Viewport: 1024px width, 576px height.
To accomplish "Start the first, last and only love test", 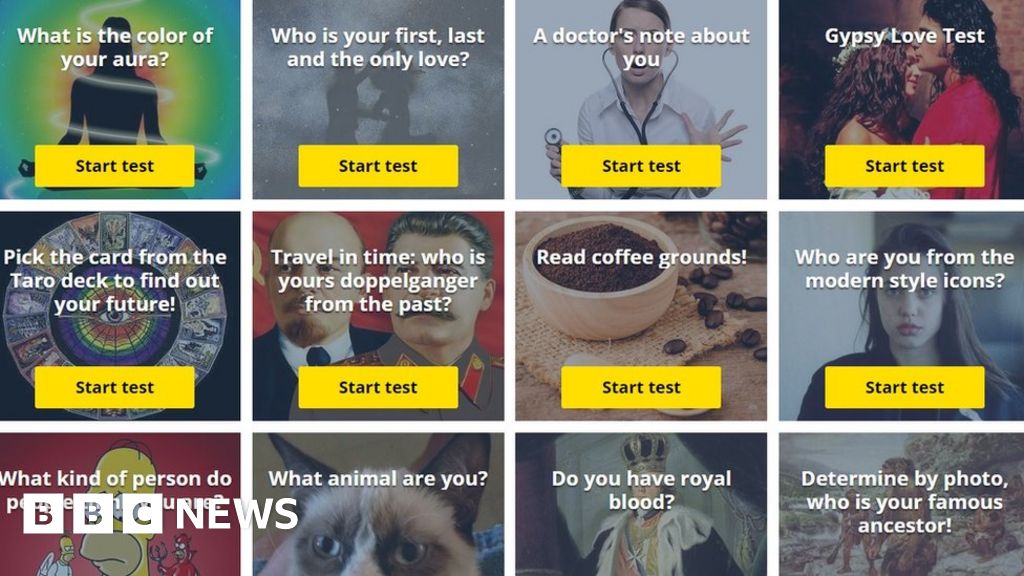I will 378,166.
